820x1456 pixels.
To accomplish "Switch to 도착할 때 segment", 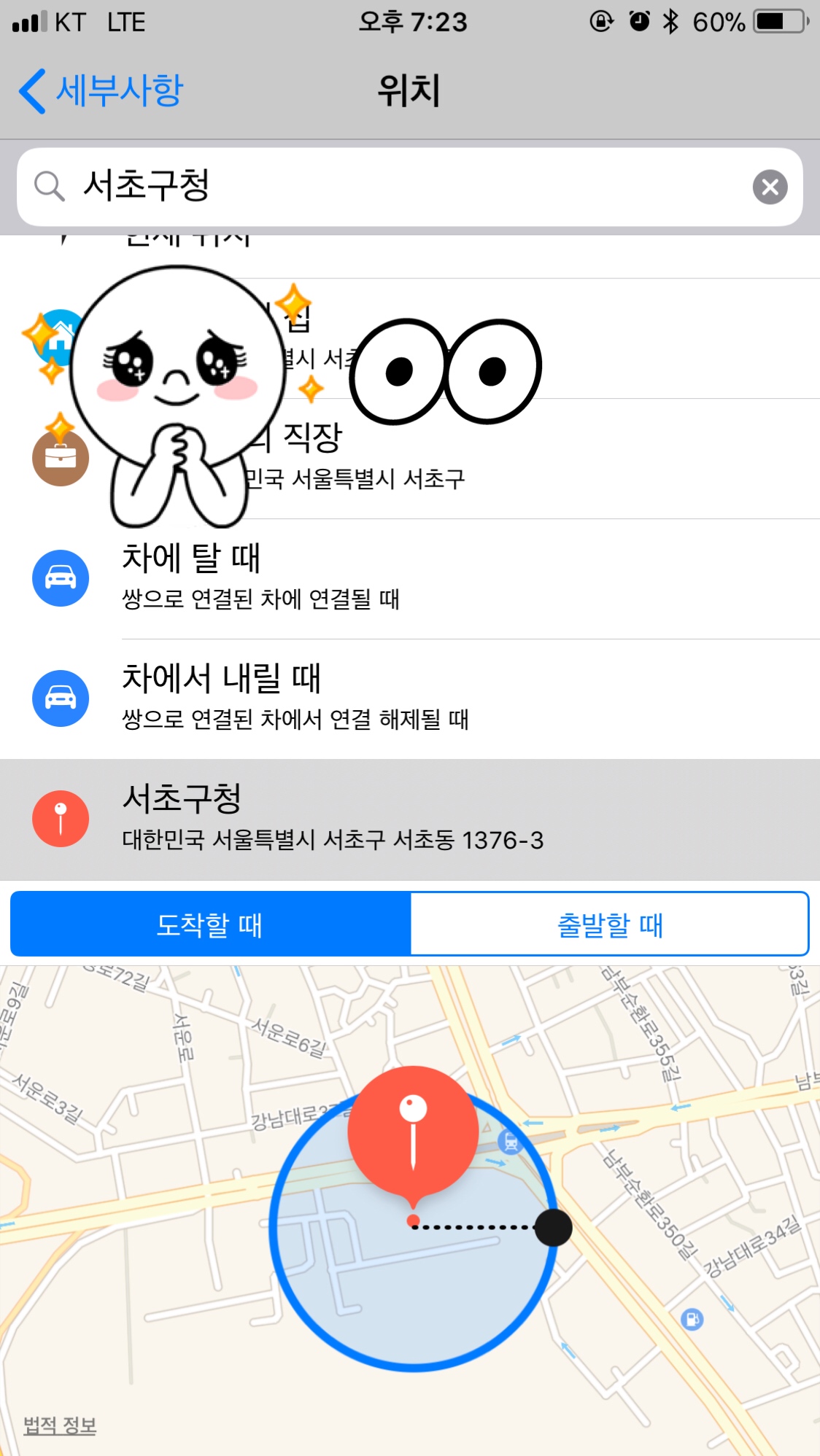I will click(210, 924).
